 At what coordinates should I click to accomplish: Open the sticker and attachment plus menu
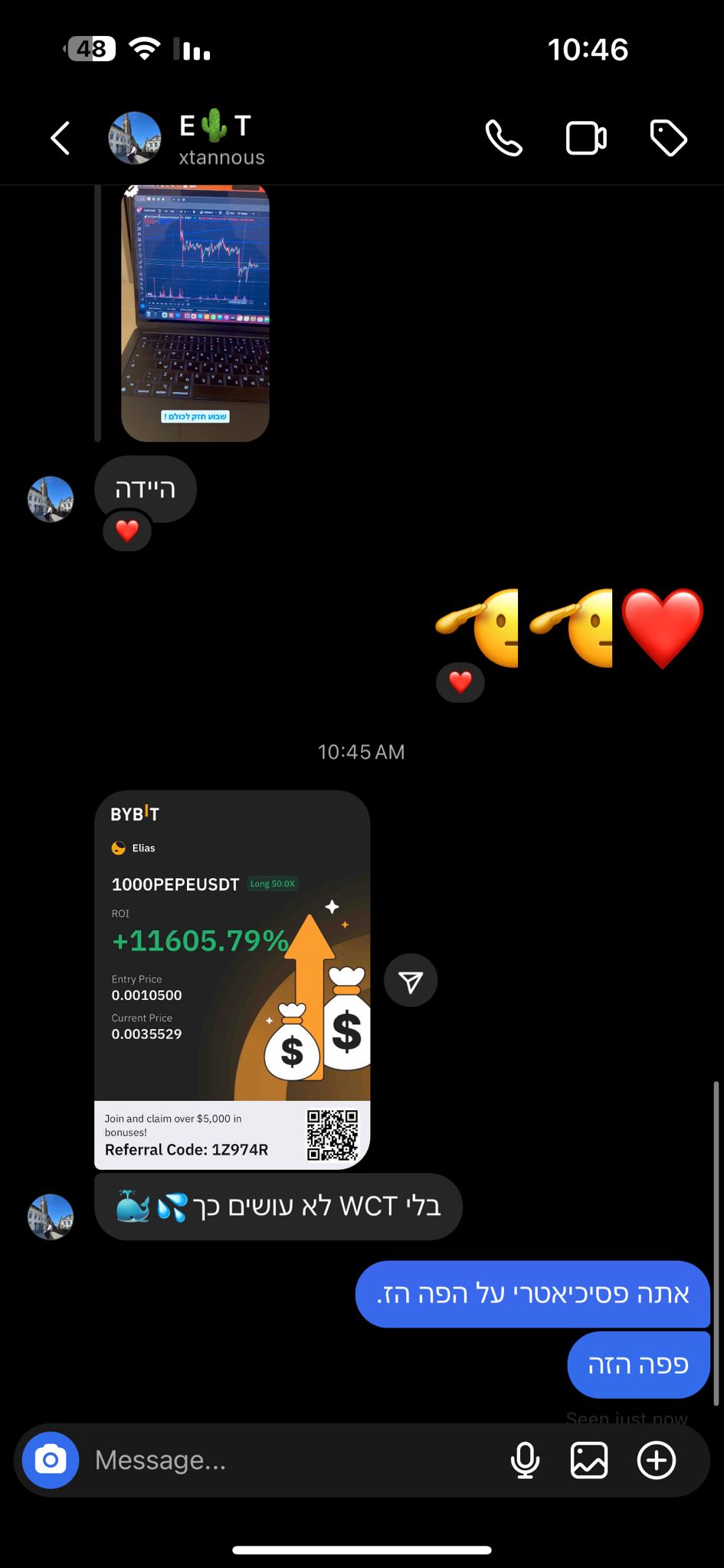pos(657,1460)
